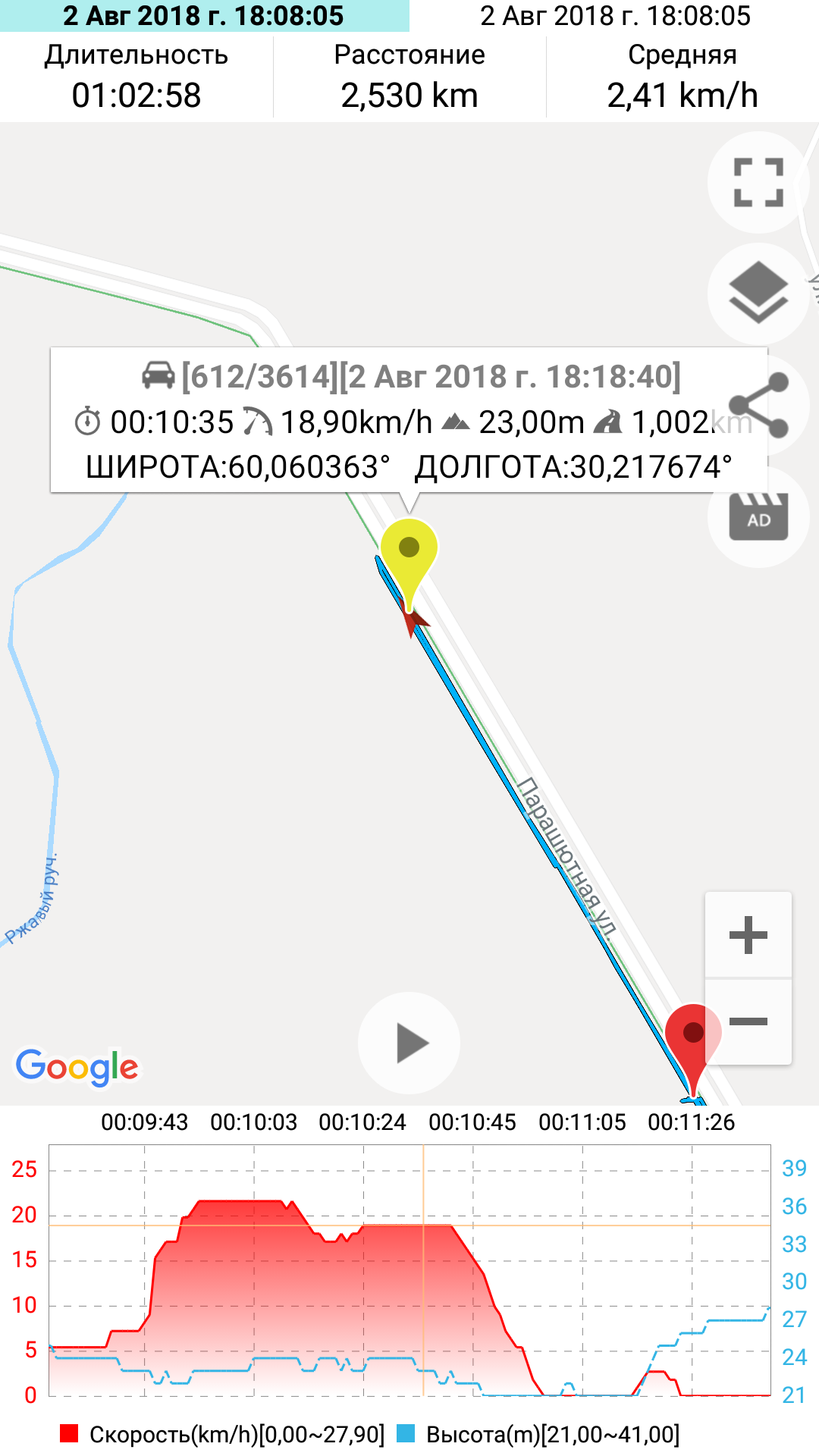Start track playback animation
Screen dimensions: 819x1456
pyautogui.click(x=409, y=1043)
